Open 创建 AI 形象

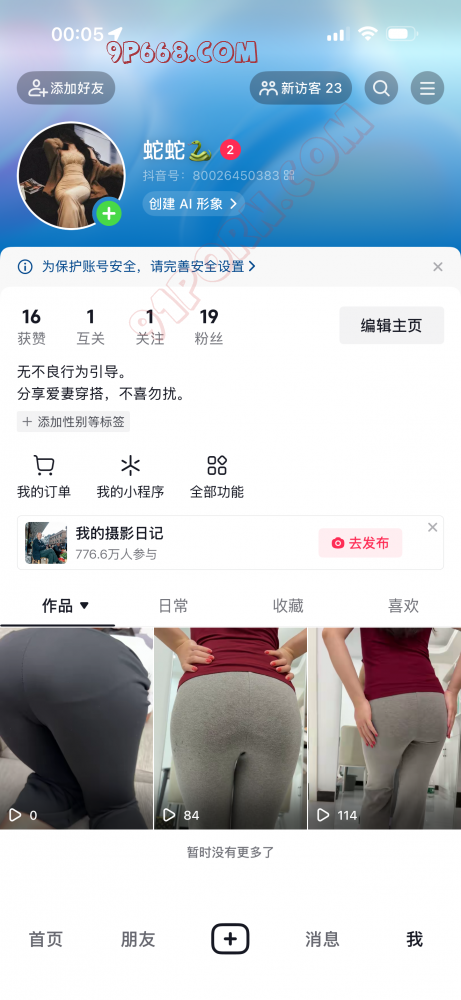193,204
